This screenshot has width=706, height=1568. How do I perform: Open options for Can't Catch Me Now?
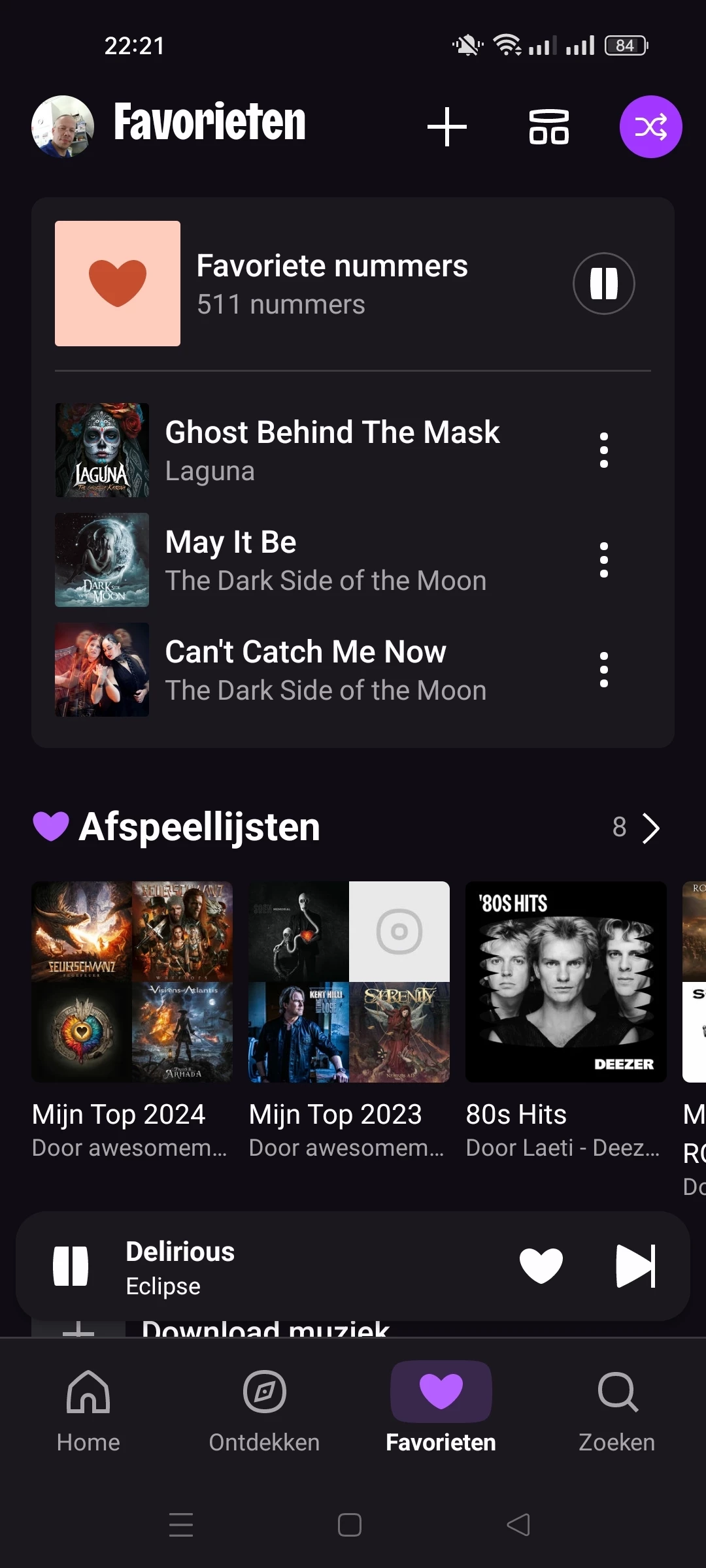[603, 670]
